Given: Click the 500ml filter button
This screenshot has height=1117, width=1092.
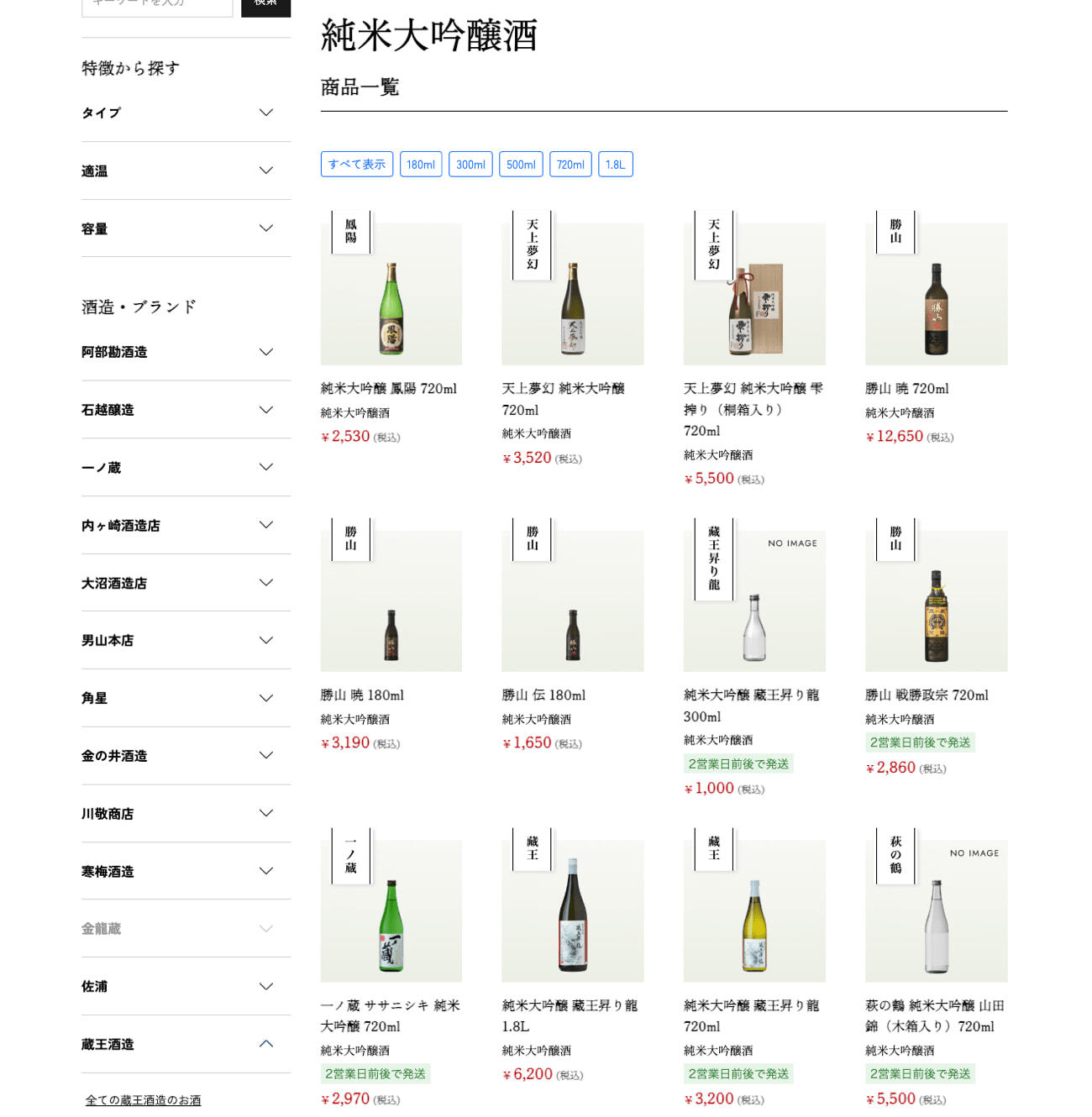Looking at the screenshot, I should [521, 164].
